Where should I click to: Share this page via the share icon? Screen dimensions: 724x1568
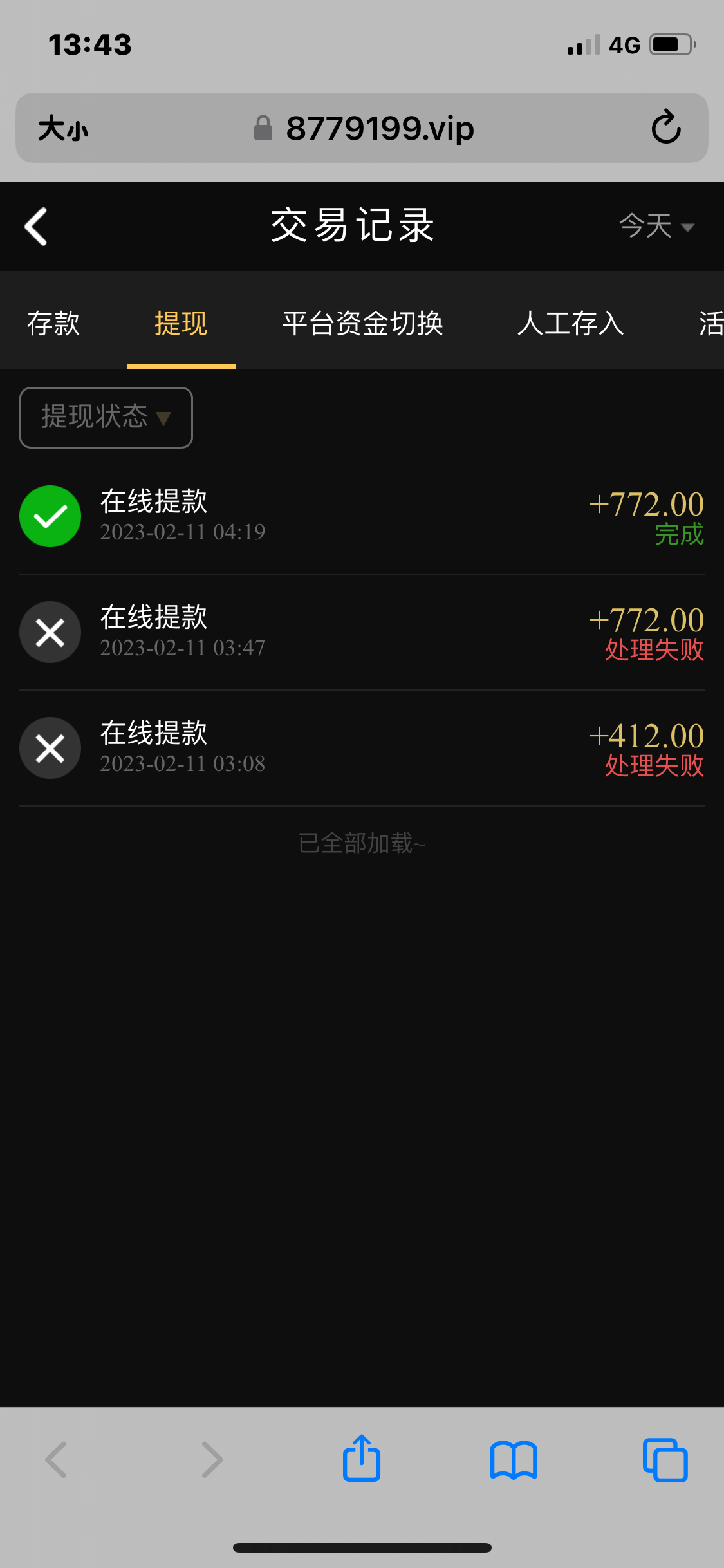(362, 1459)
